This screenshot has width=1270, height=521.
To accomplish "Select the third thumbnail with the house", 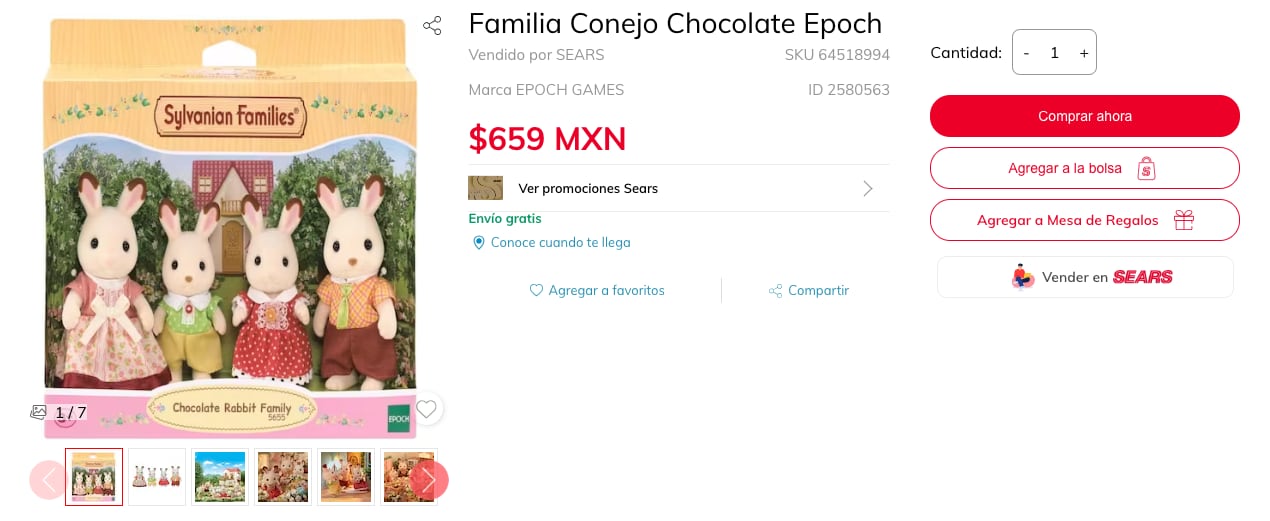I will click(x=219, y=477).
